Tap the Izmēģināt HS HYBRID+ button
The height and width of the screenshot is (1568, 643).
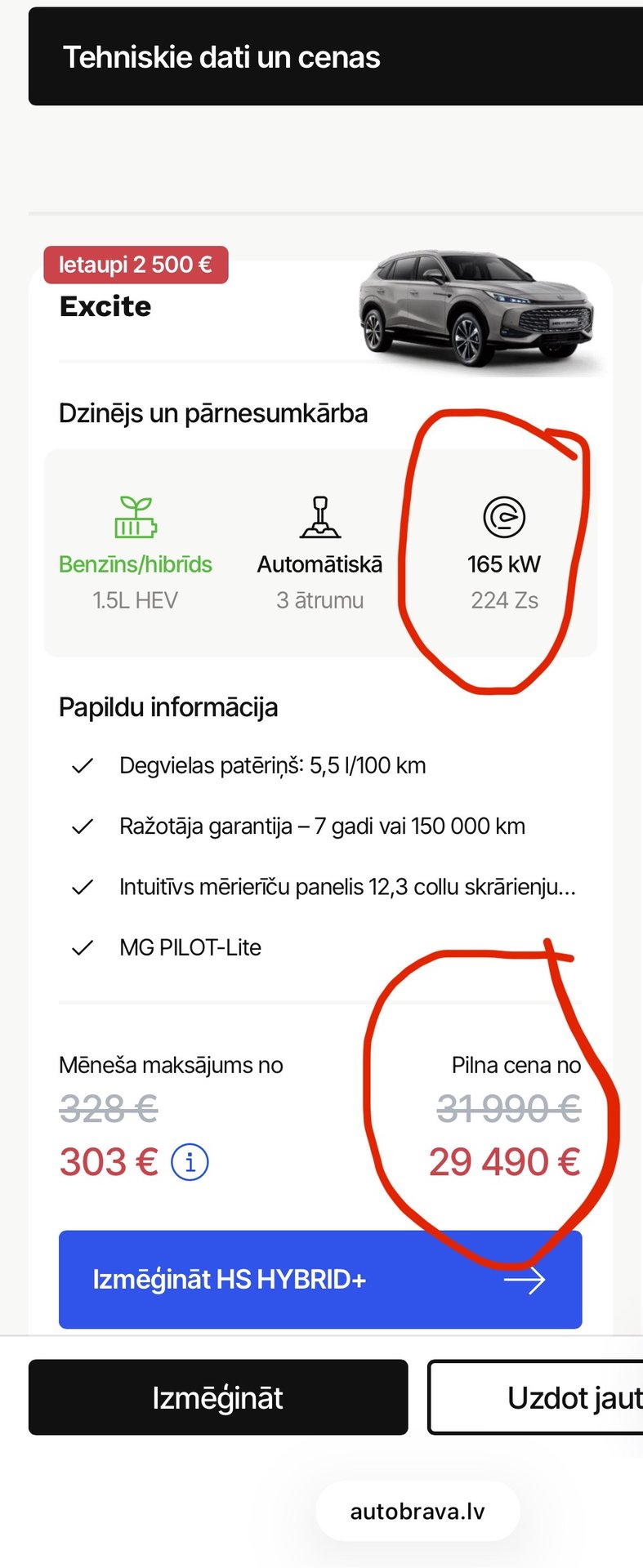click(320, 1279)
